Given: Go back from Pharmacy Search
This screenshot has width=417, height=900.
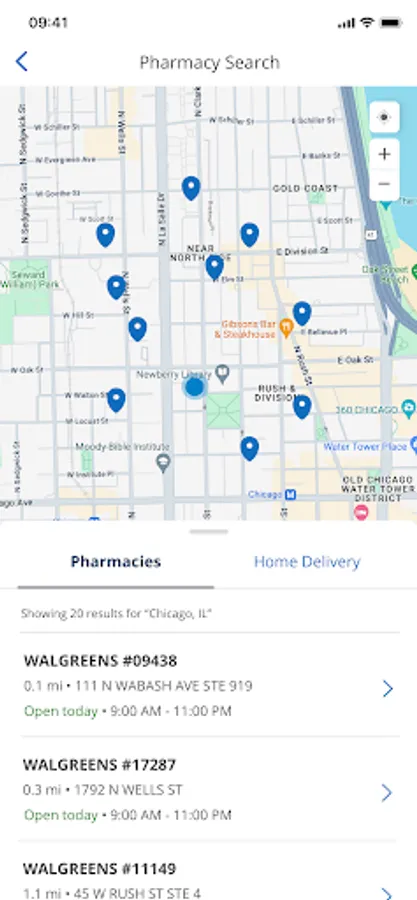Looking at the screenshot, I should tap(22, 61).
